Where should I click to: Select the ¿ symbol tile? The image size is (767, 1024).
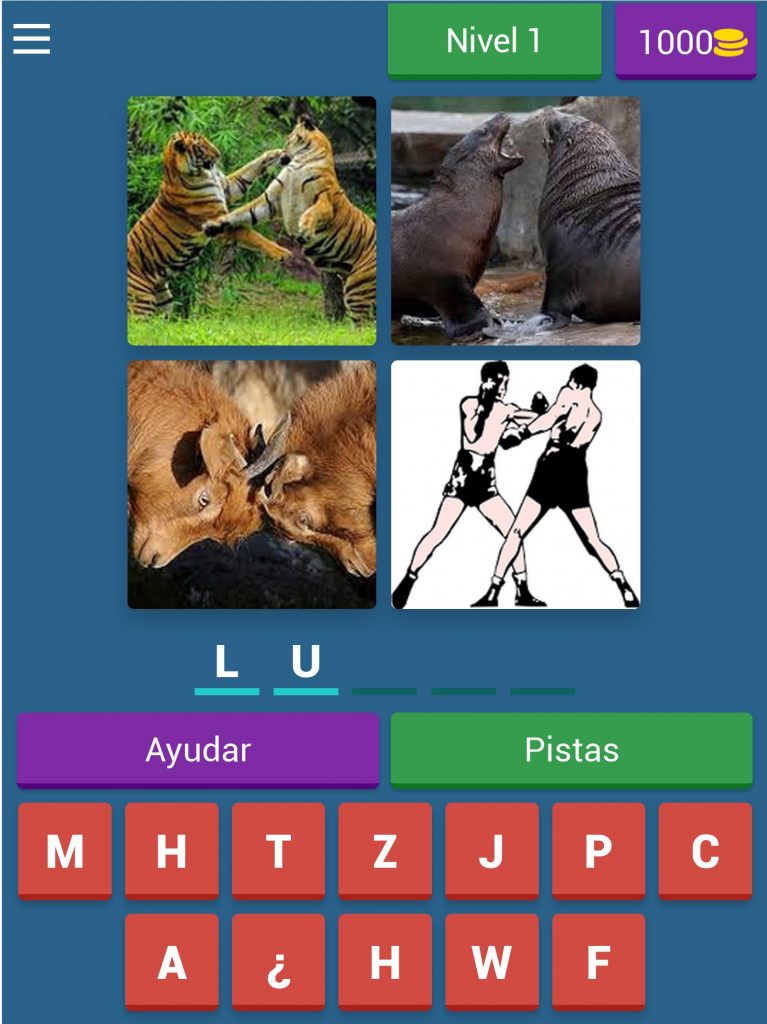pyautogui.click(x=278, y=962)
